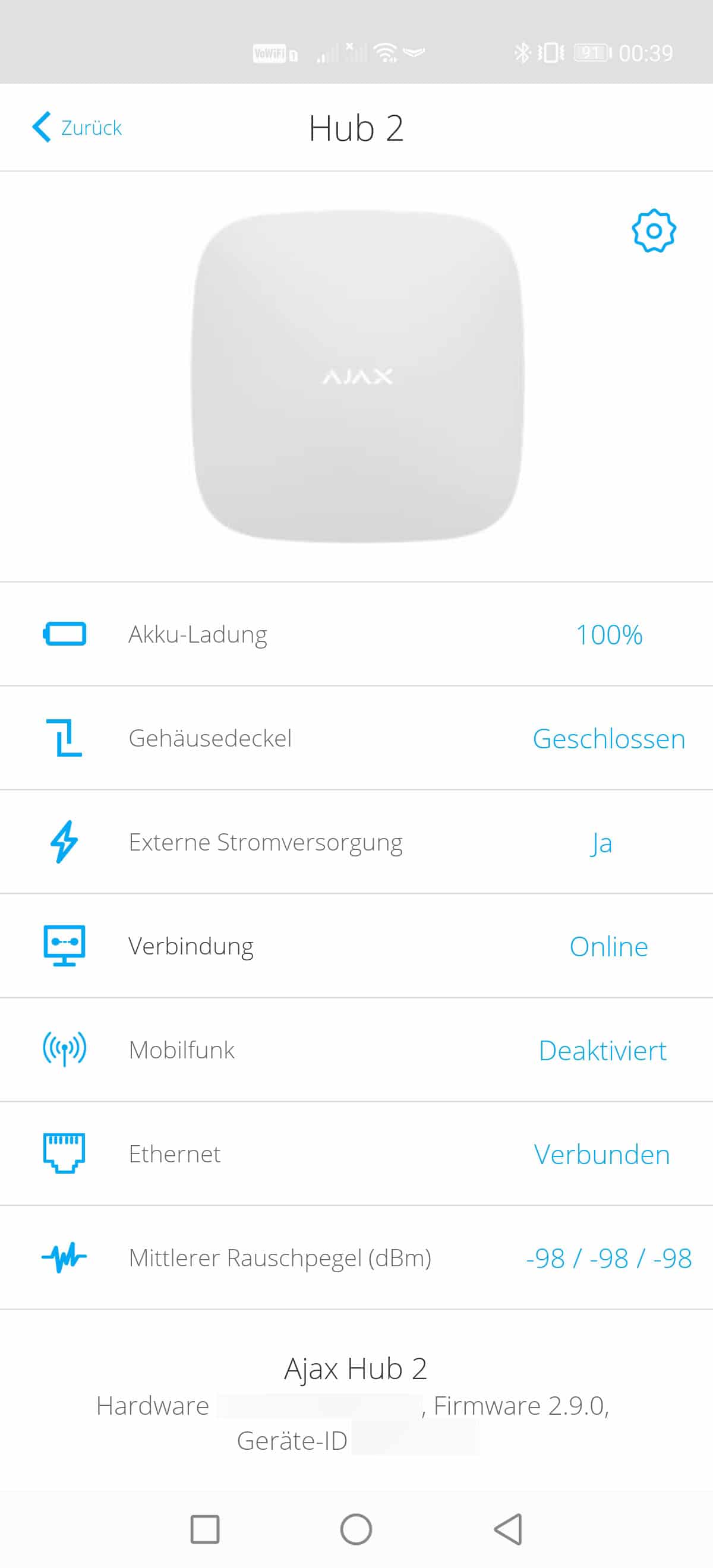Open recent apps from the navigation bar

(204, 1529)
